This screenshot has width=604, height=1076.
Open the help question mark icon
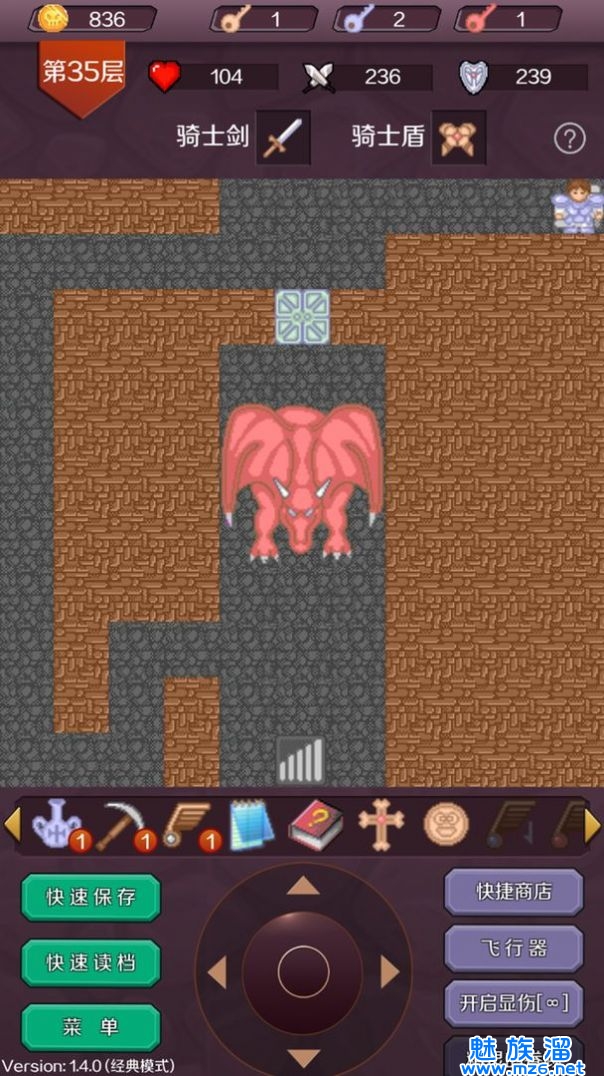(x=569, y=138)
